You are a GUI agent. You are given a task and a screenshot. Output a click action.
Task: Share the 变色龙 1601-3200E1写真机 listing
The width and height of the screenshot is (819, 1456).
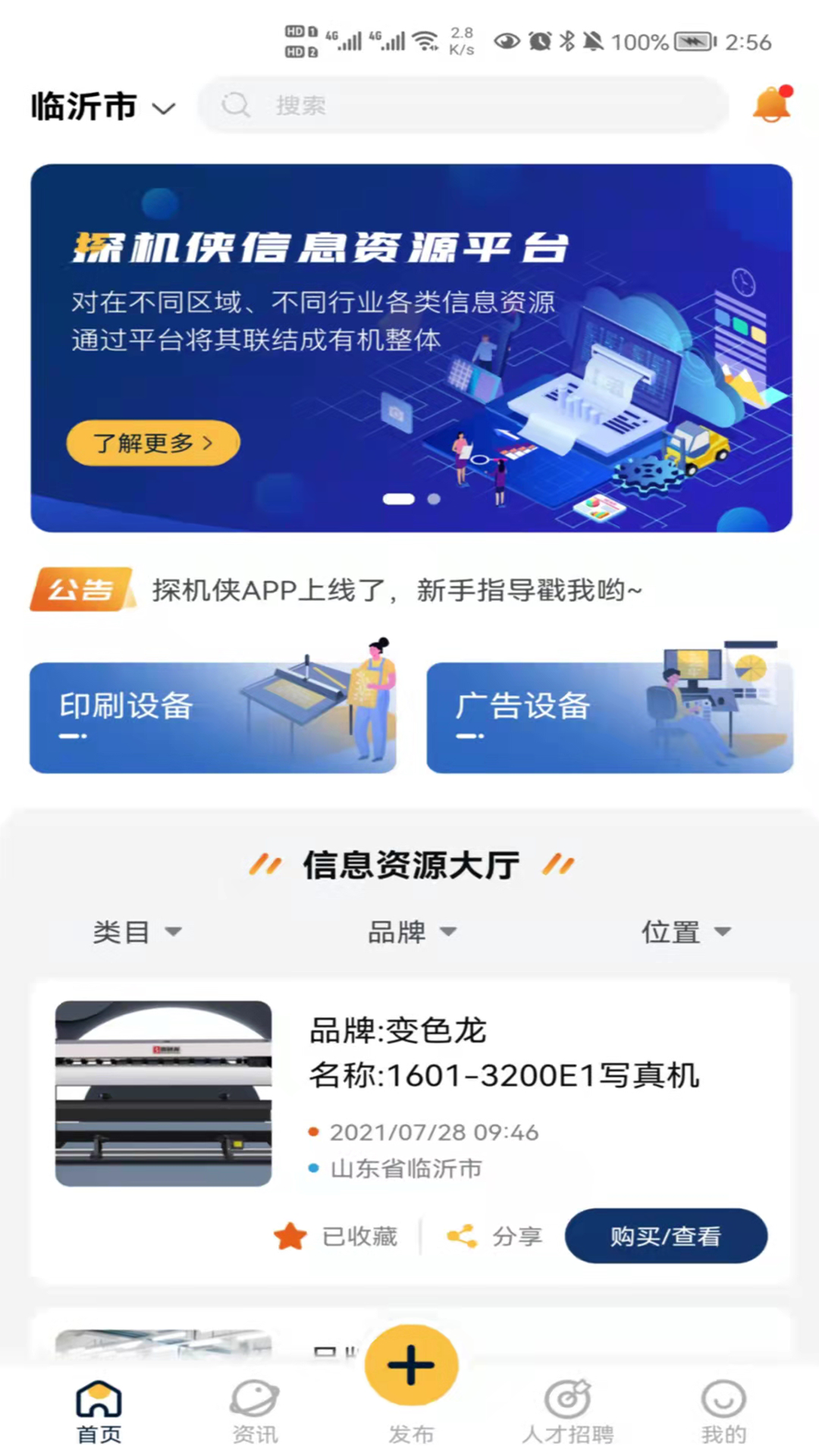coord(495,1236)
